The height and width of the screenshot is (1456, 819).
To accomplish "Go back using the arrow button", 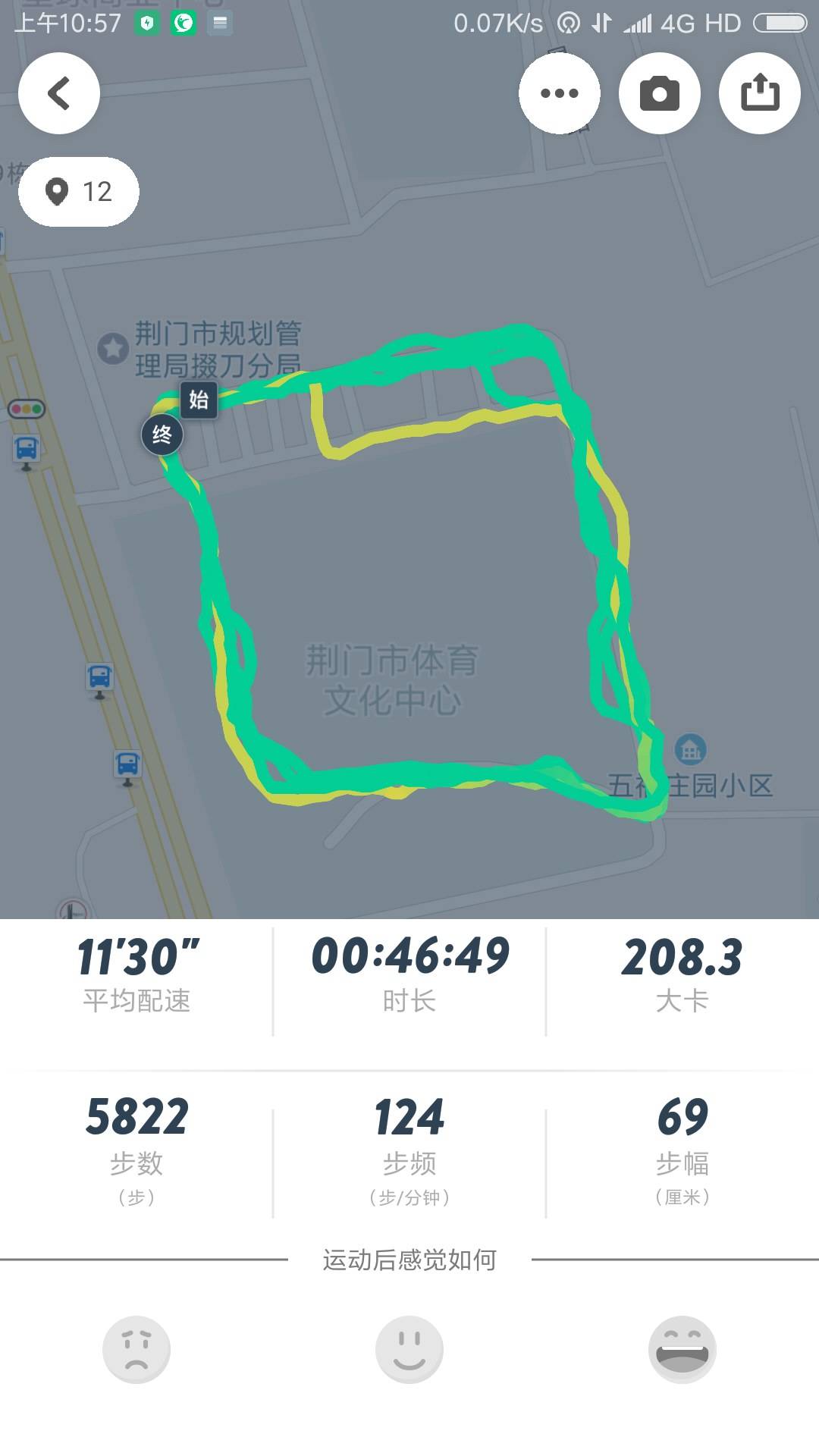I will point(59,93).
